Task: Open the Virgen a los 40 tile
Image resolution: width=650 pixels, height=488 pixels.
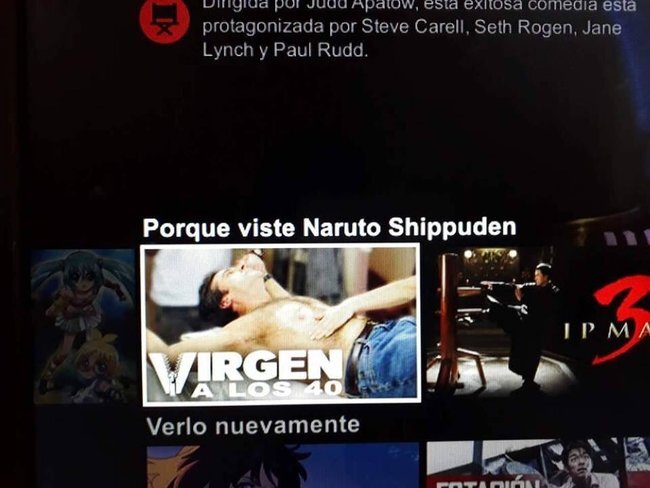Action: 281,323
